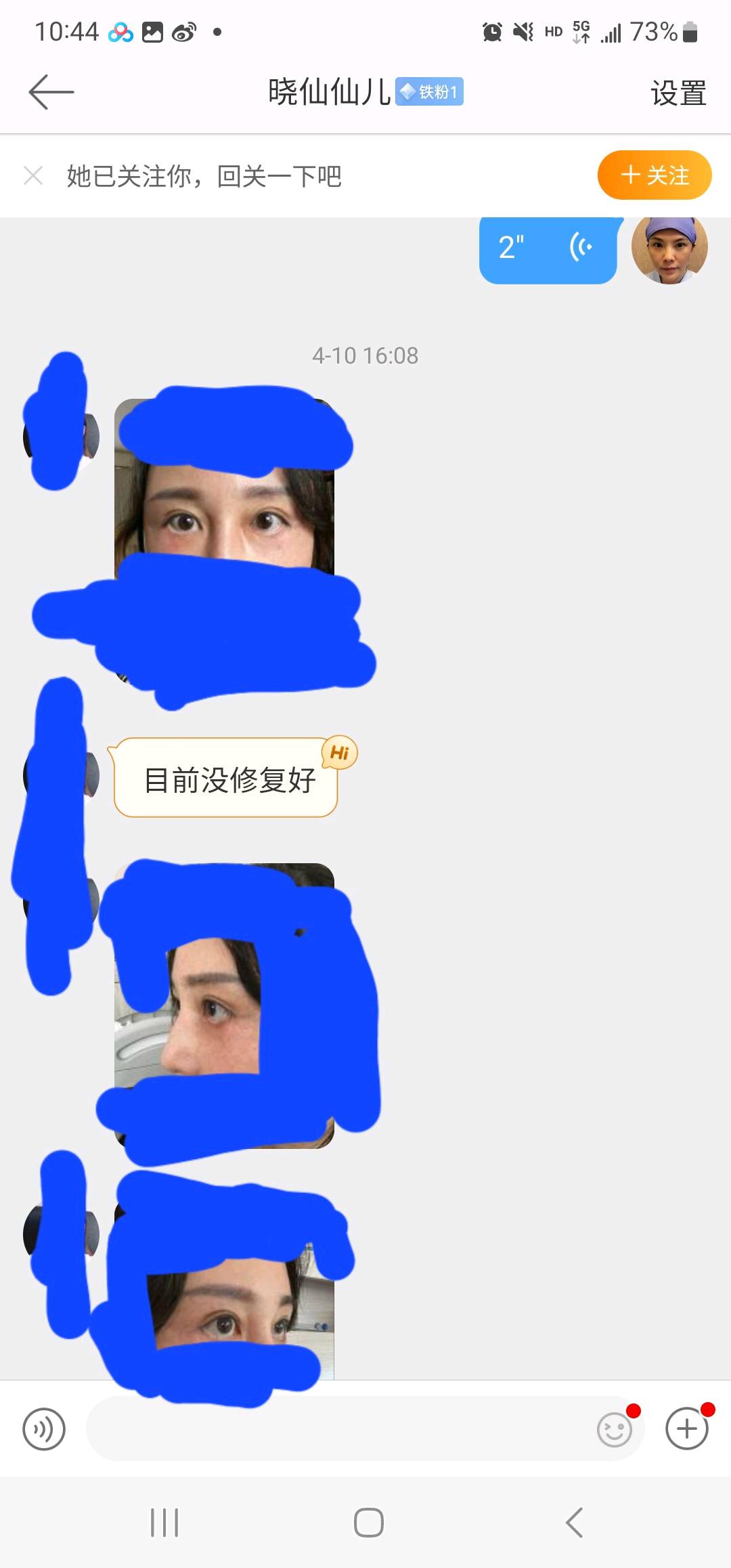Image resolution: width=731 pixels, height=1568 pixels.
Task: Tap the message text field
Action: point(338,1429)
